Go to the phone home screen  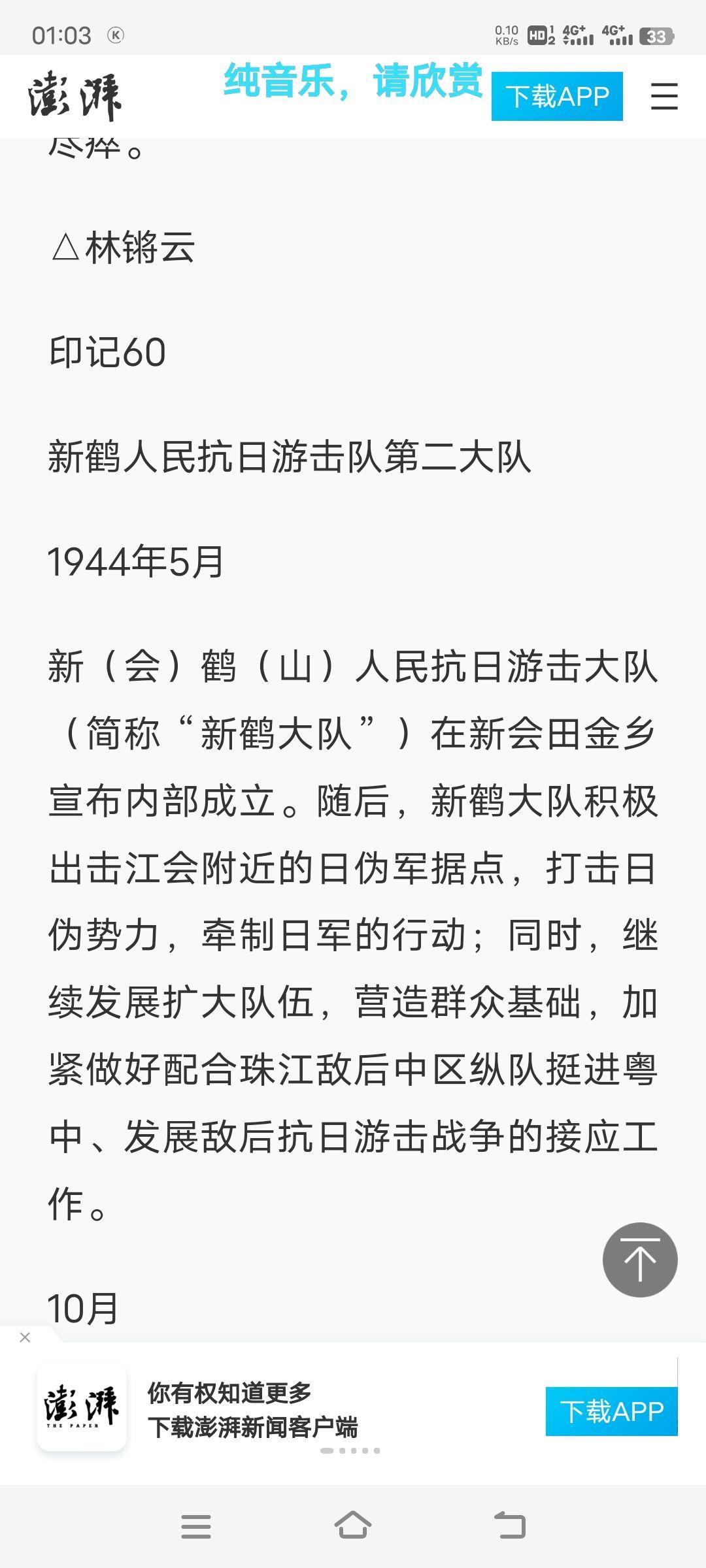[353, 1526]
